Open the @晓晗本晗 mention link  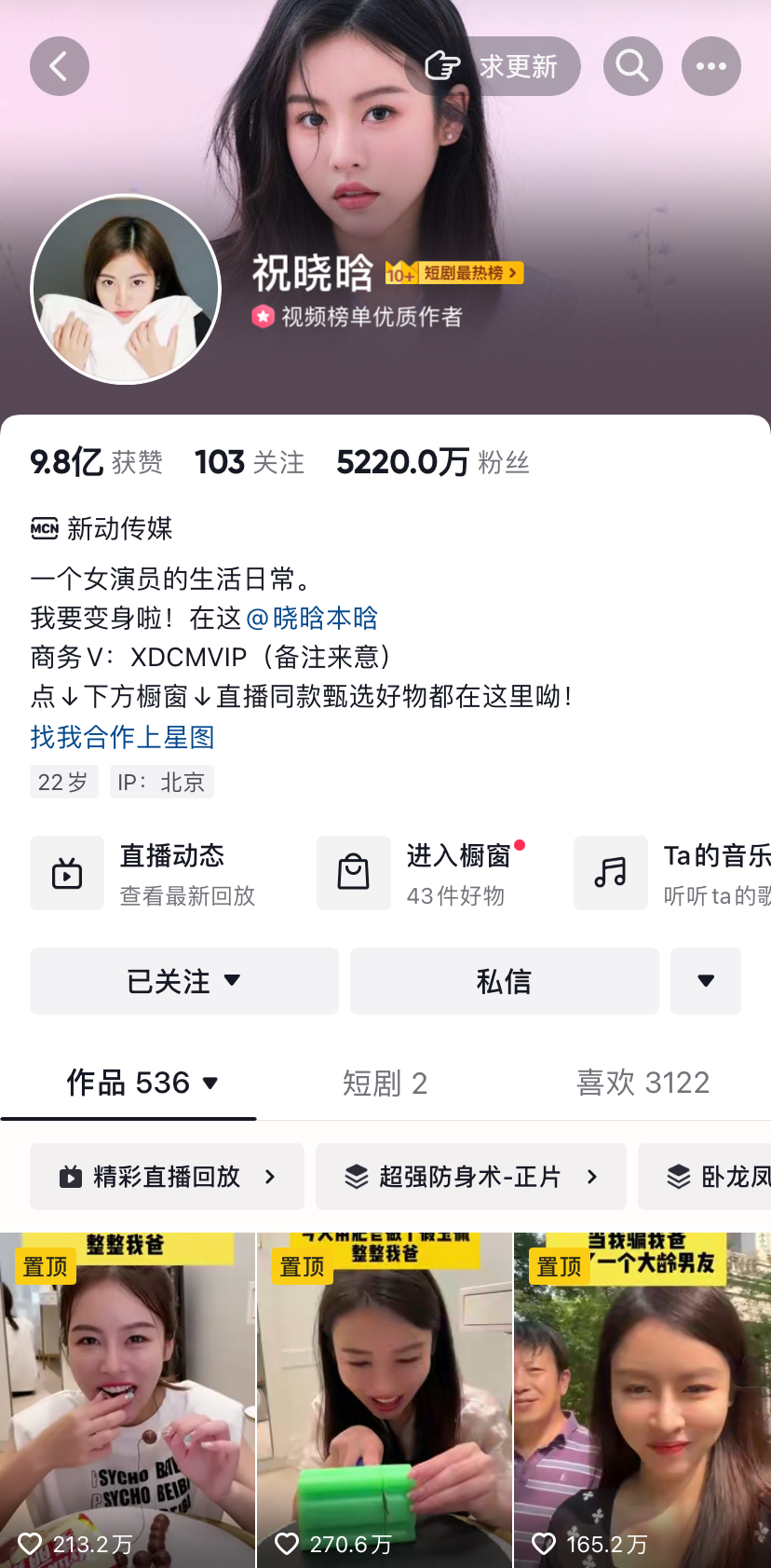[312, 618]
